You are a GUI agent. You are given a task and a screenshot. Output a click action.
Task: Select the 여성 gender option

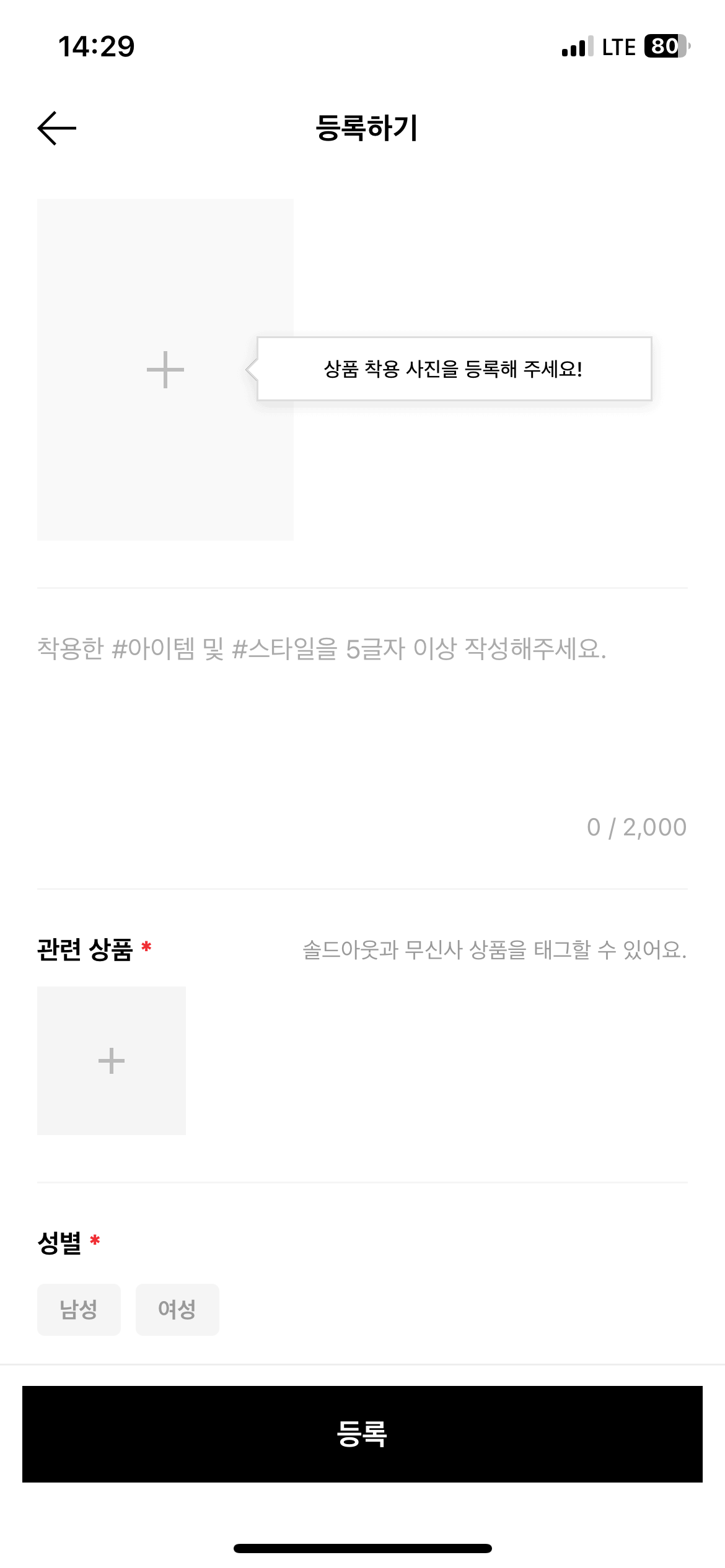click(x=177, y=1309)
